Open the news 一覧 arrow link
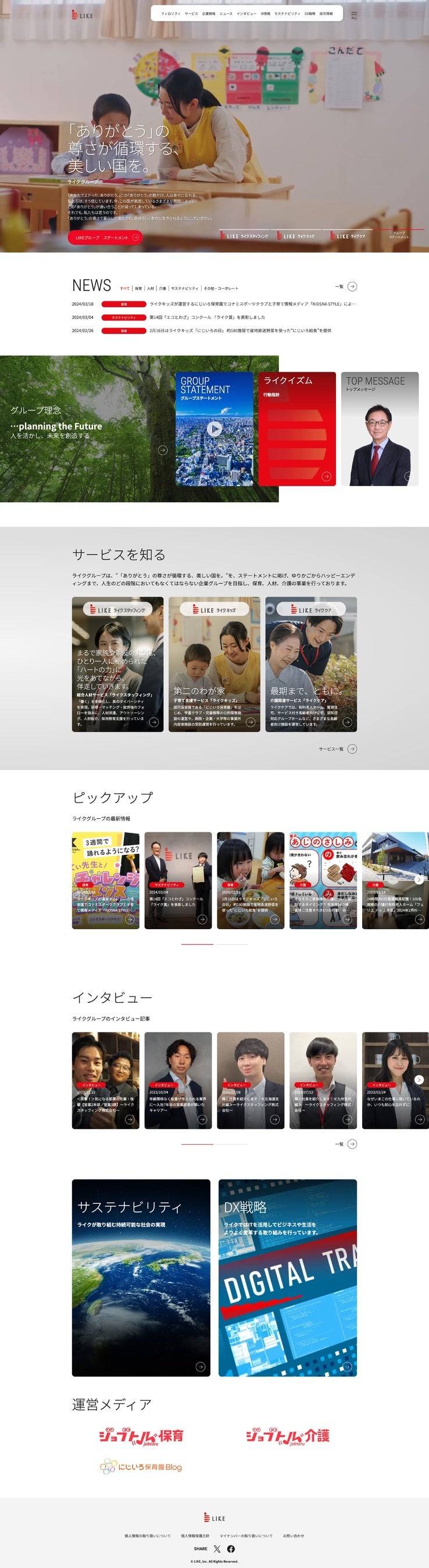 pyautogui.click(x=351, y=287)
